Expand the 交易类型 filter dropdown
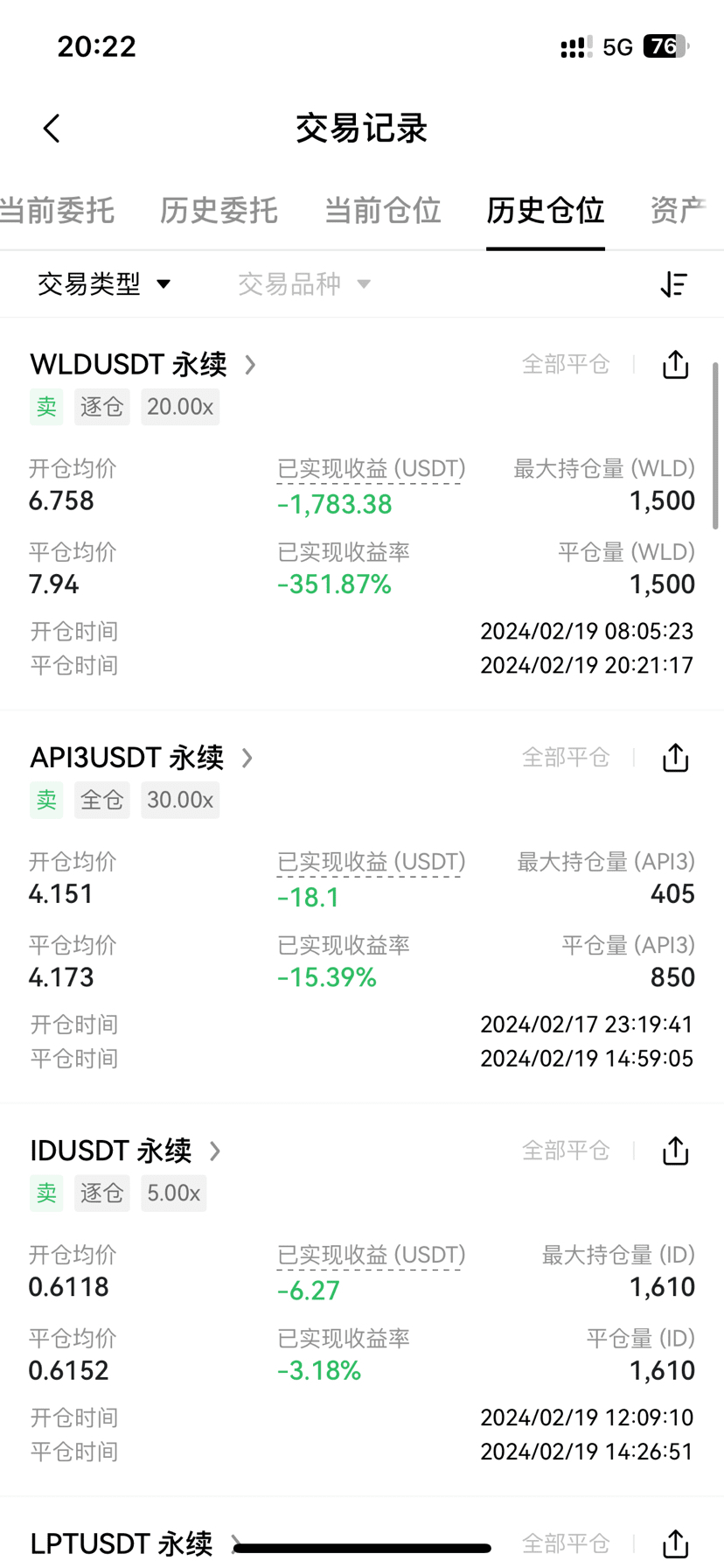The height and width of the screenshot is (1568, 724). [x=104, y=284]
